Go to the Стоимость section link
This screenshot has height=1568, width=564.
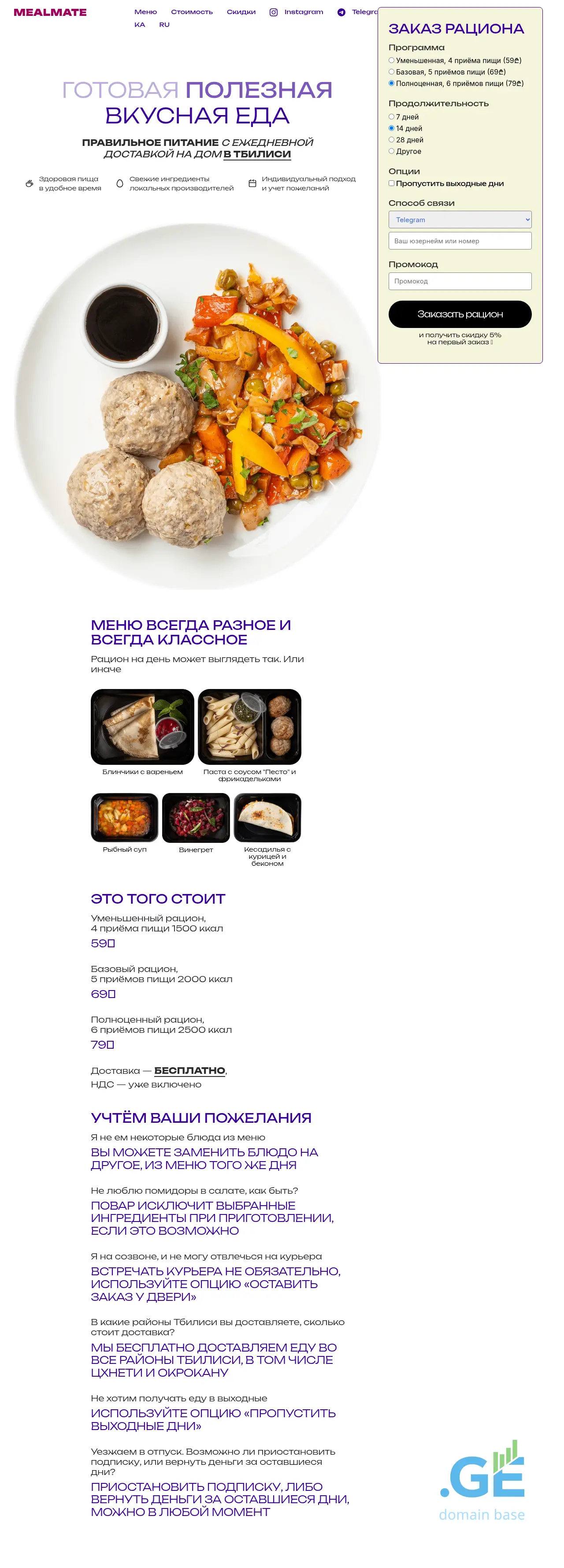coord(192,12)
